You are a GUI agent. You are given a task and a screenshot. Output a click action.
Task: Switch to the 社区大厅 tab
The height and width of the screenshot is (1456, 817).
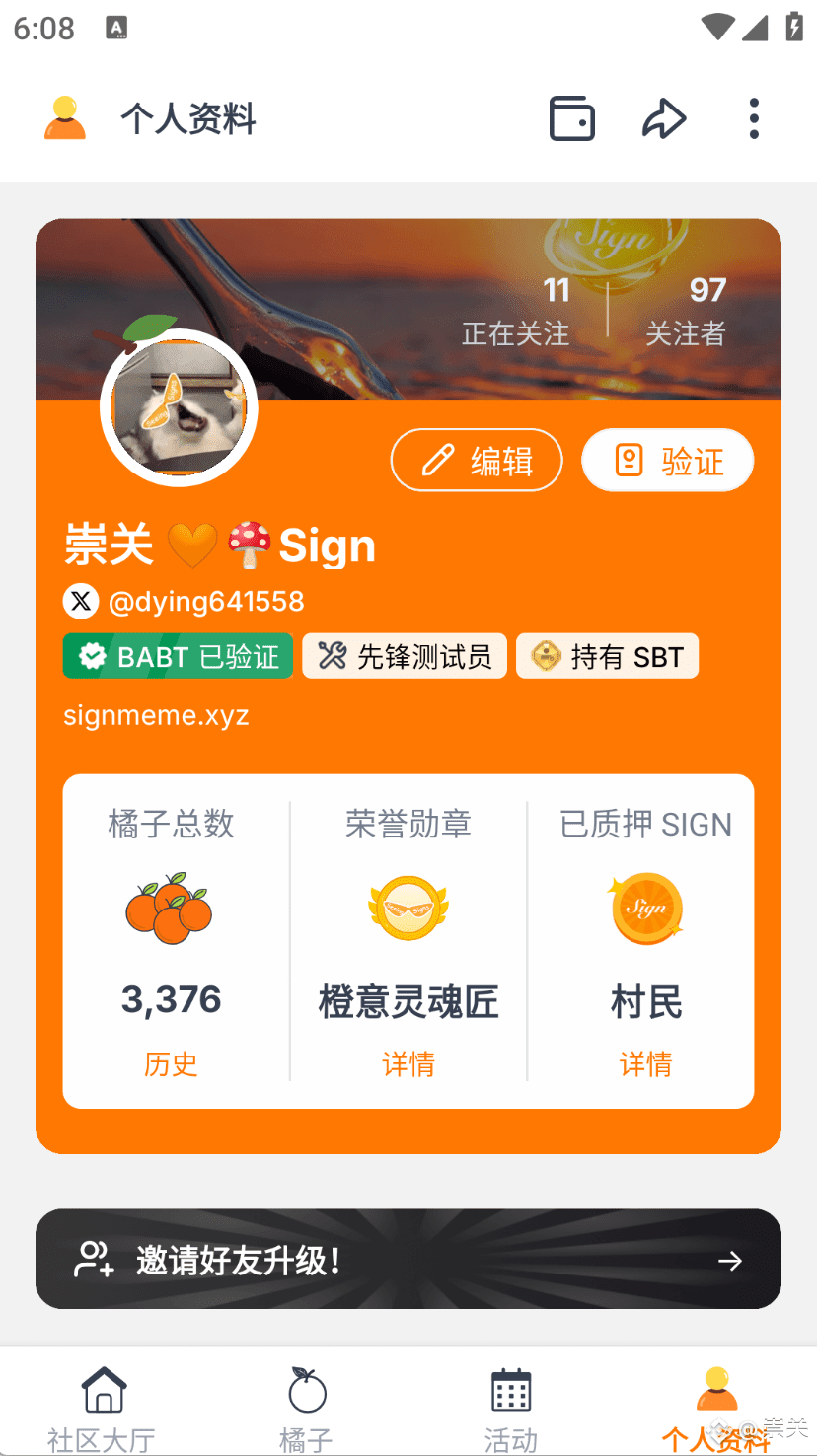click(103, 1407)
